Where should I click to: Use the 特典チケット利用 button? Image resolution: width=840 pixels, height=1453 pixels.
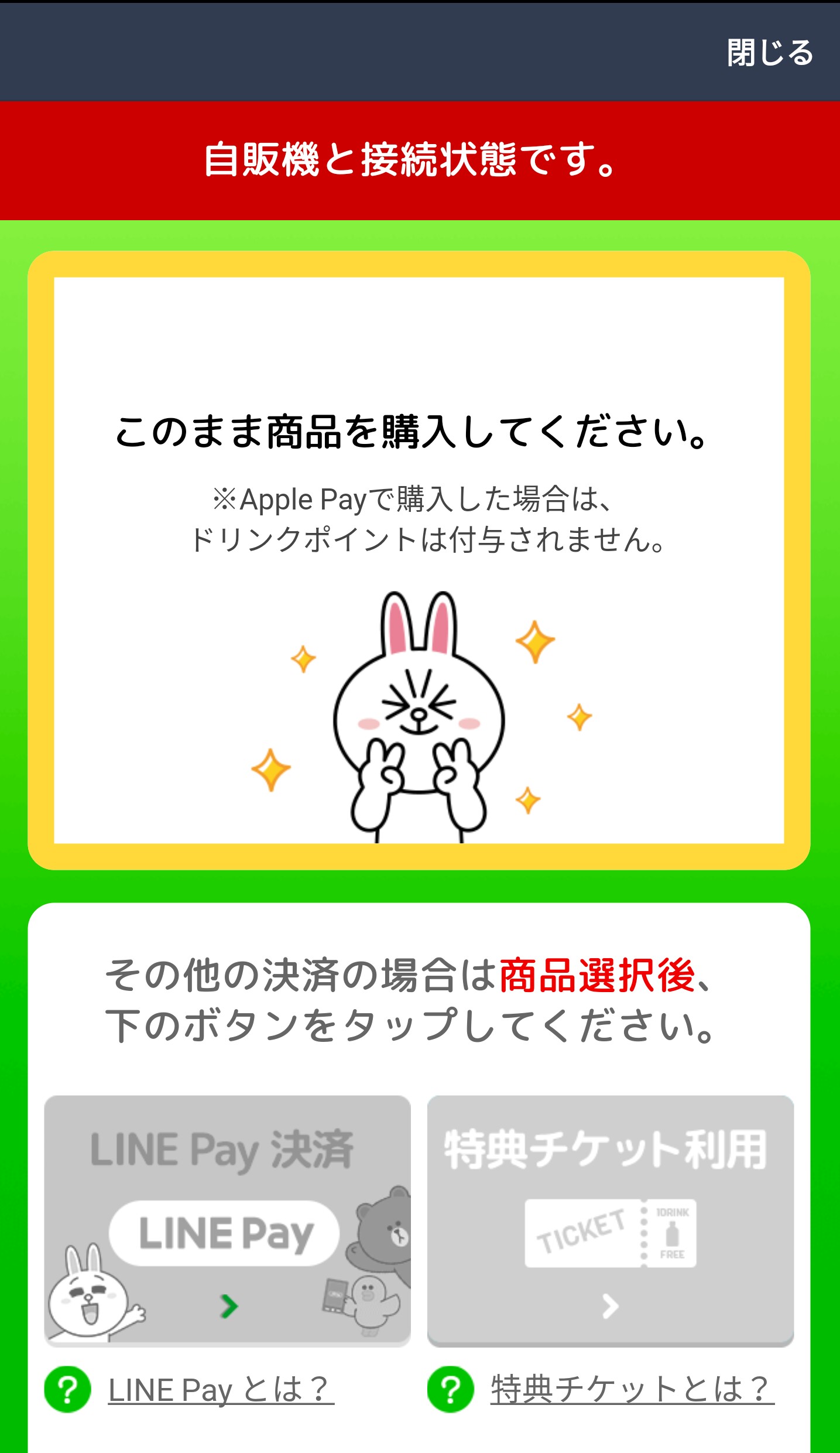pos(611,1220)
